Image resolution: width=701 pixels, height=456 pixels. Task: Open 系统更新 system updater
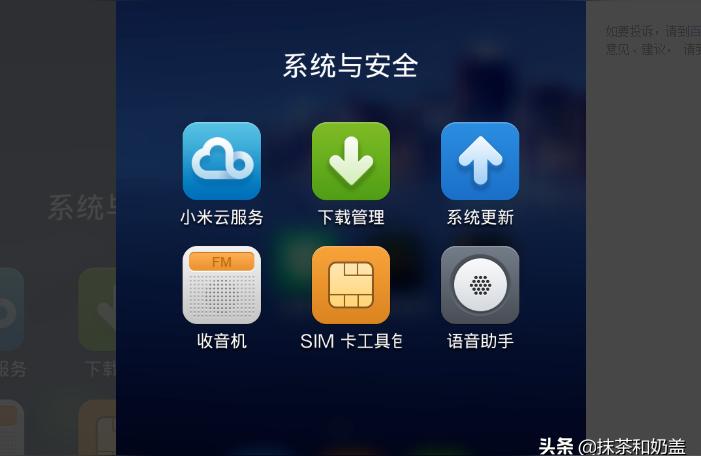click(480, 161)
